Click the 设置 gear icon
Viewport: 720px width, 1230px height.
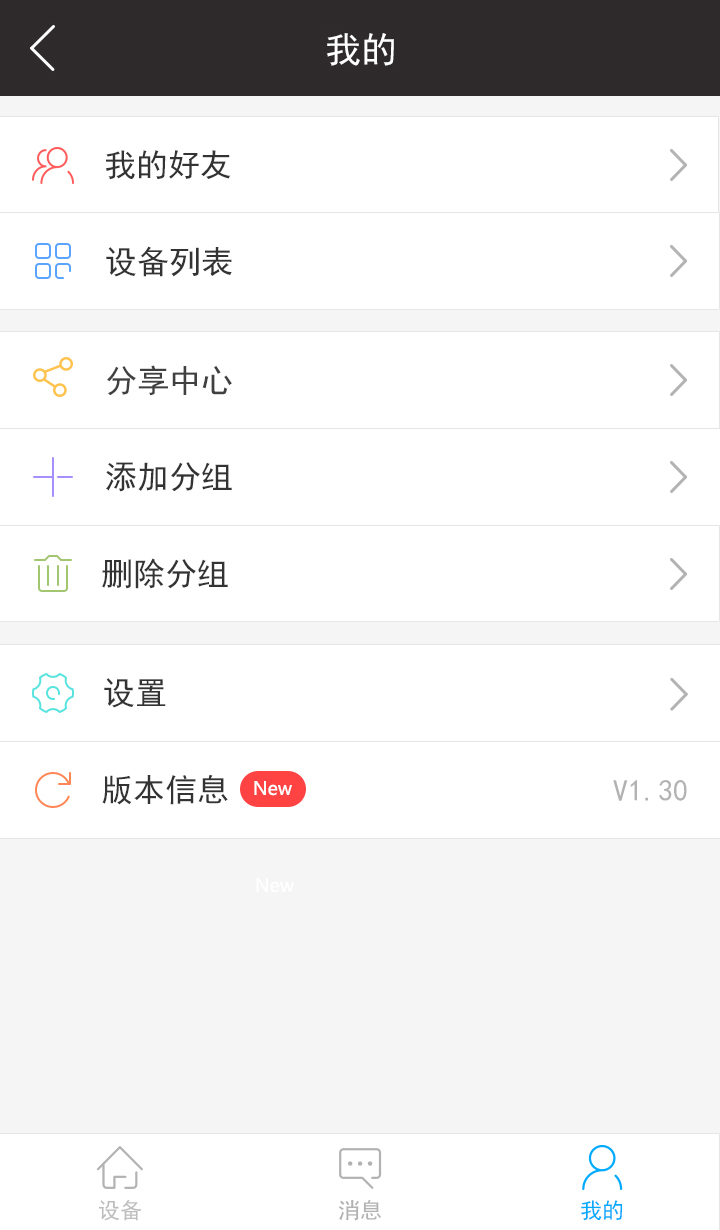[x=52, y=692]
